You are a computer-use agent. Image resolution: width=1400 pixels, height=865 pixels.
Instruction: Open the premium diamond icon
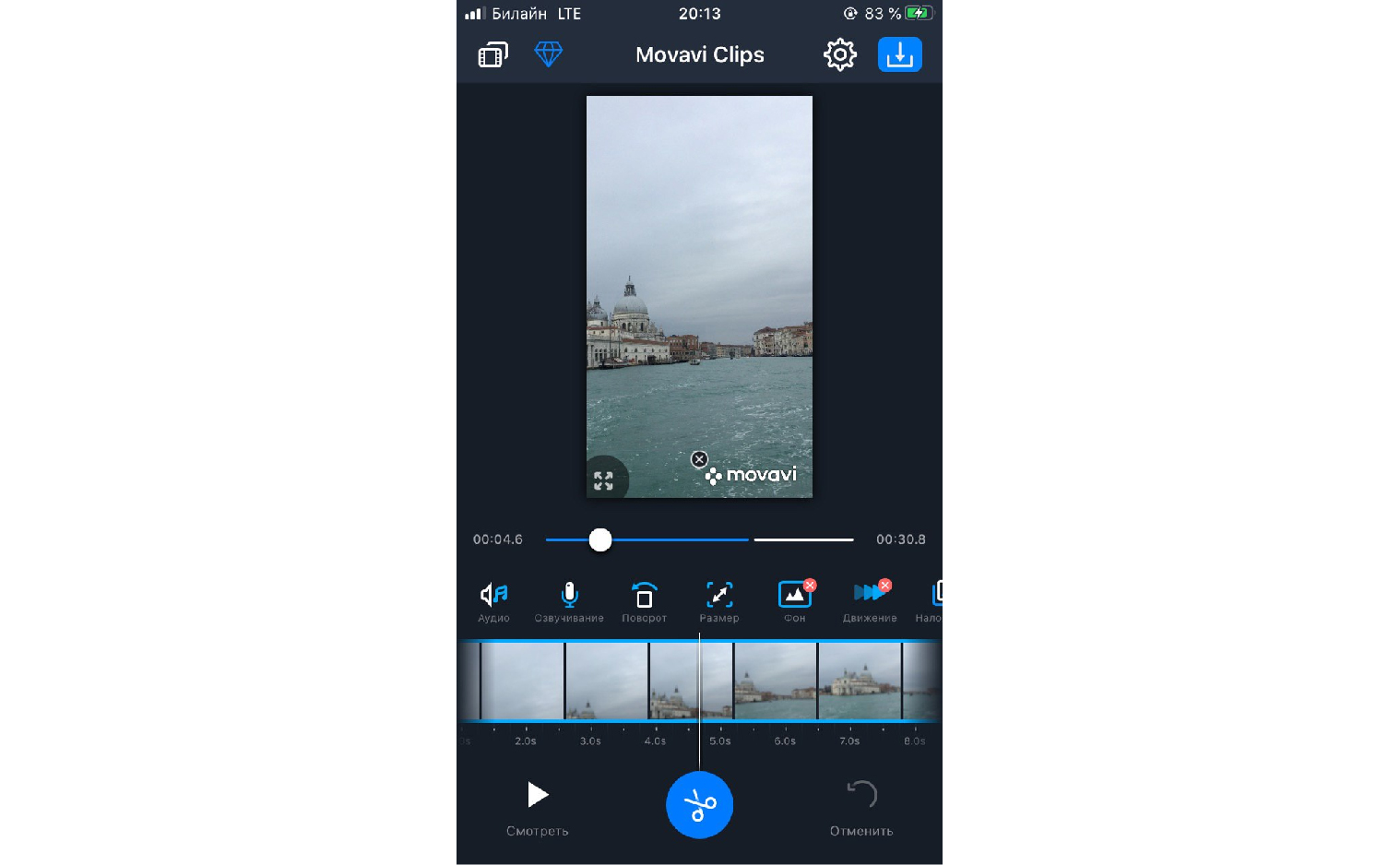549,54
